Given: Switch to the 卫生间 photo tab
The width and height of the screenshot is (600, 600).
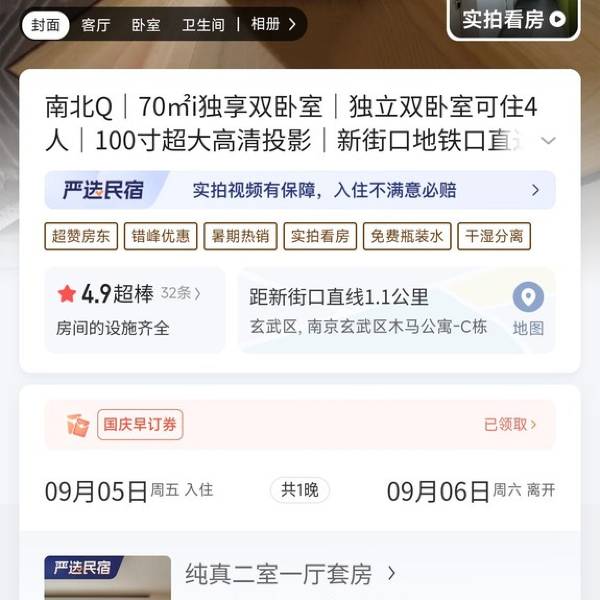Looking at the screenshot, I should point(203,25).
